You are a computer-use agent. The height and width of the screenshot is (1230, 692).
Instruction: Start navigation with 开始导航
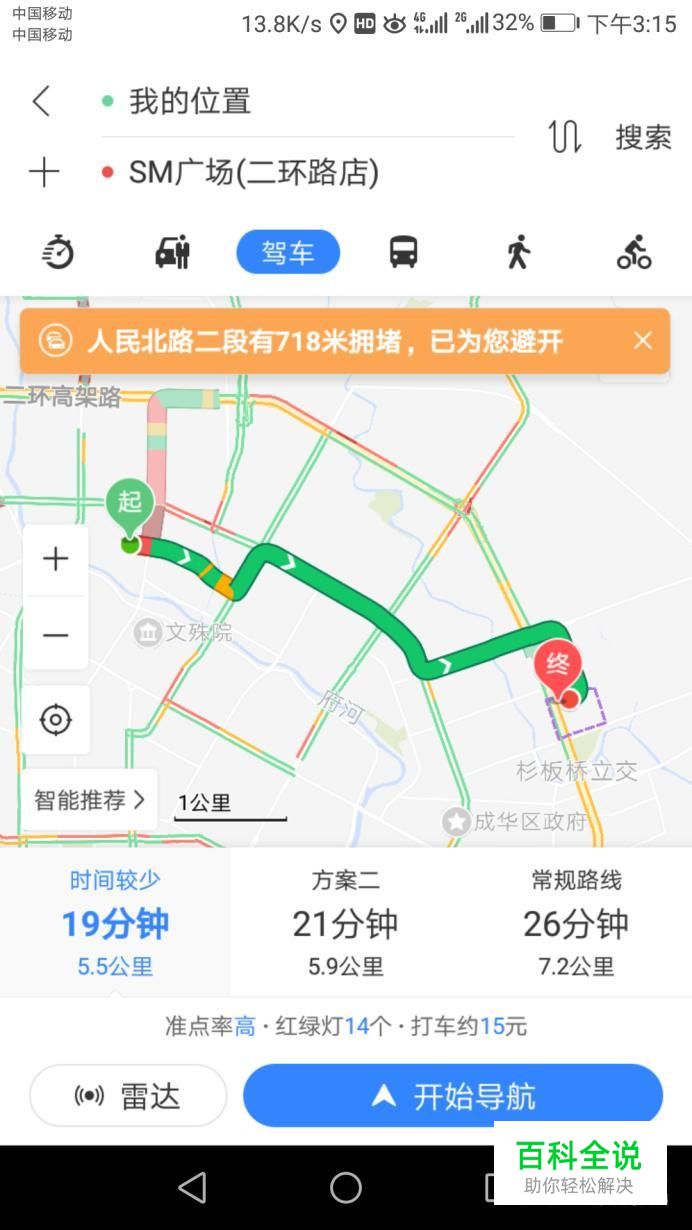click(x=453, y=1096)
